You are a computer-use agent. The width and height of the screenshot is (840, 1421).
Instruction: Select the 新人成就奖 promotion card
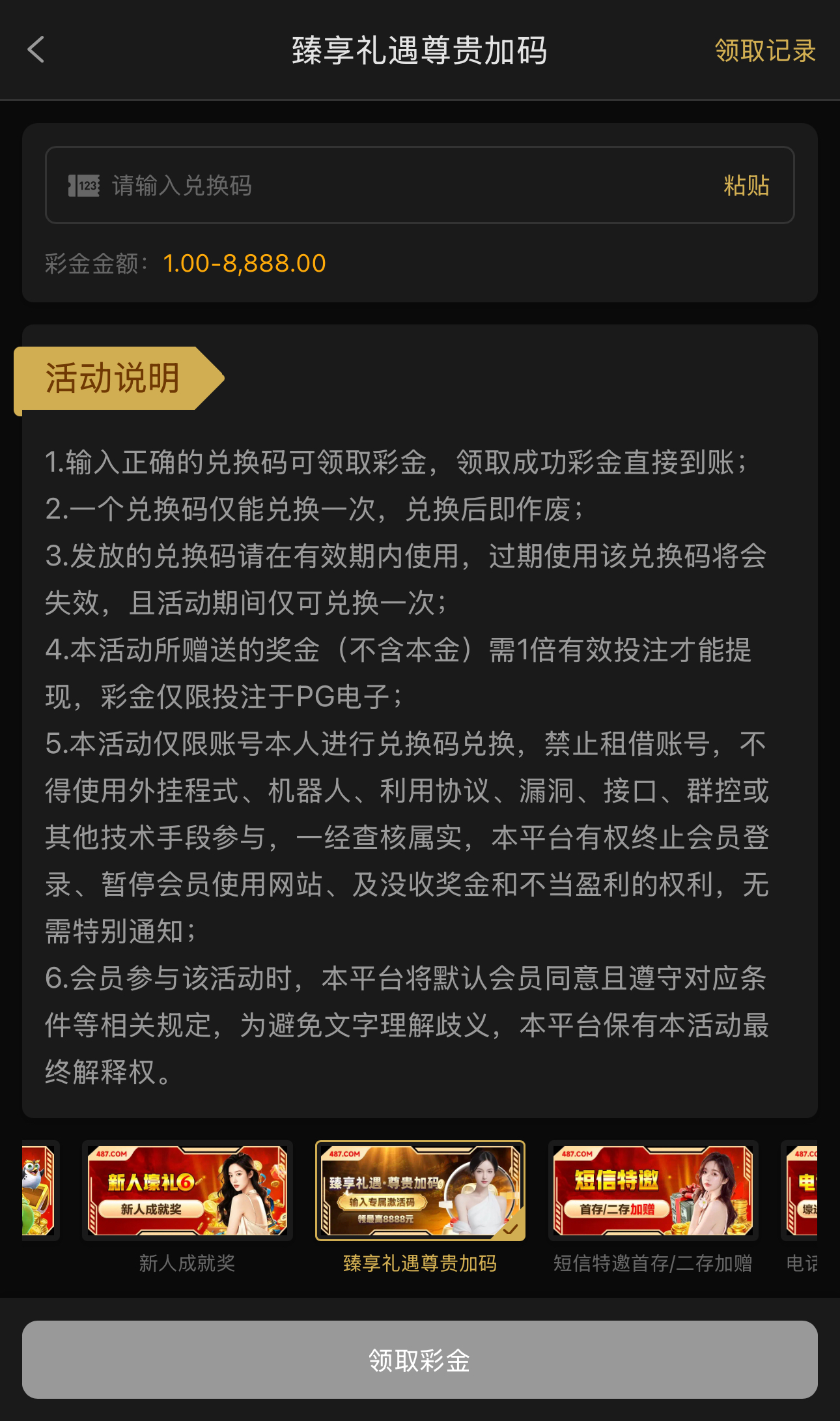point(188,1191)
